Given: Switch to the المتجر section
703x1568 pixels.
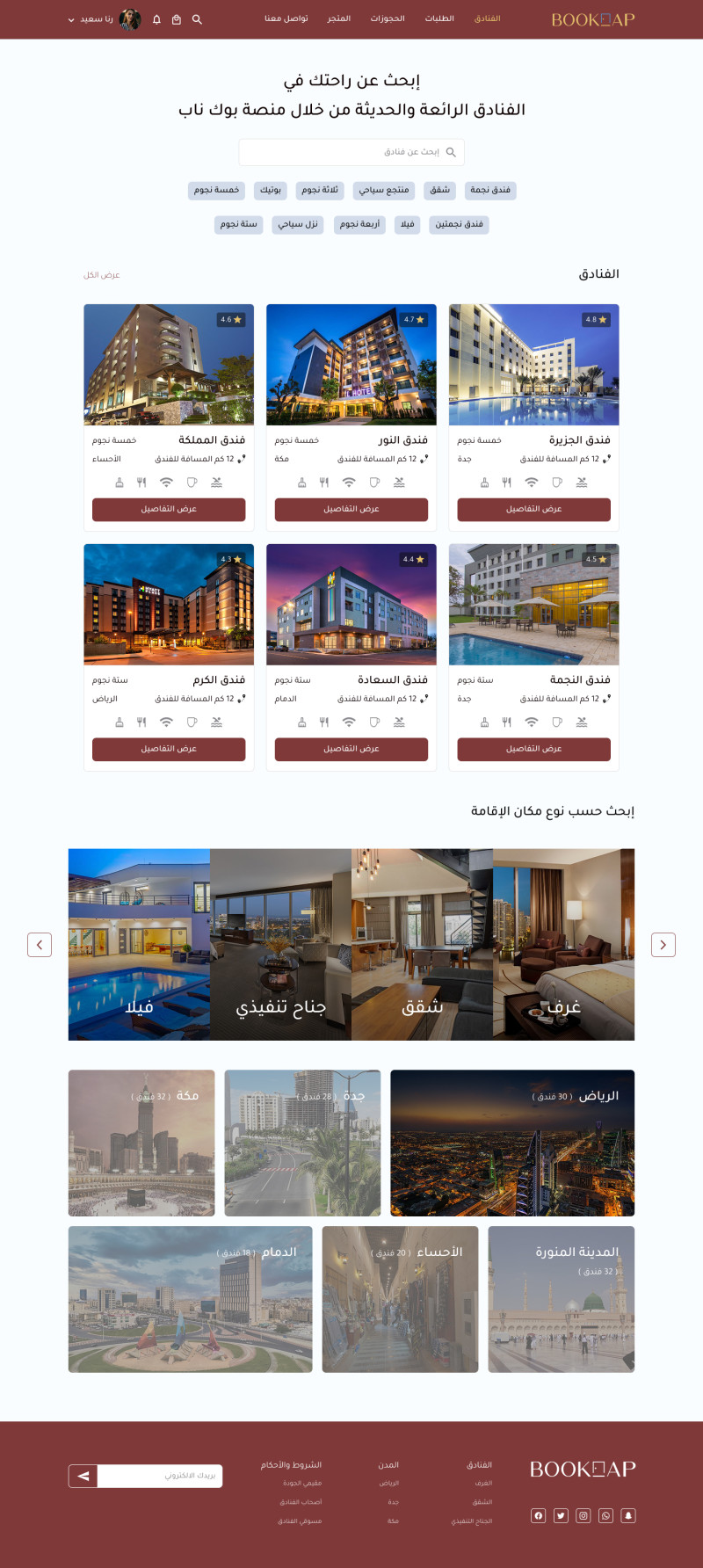Looking at the screenshot, I should (339, 18).
